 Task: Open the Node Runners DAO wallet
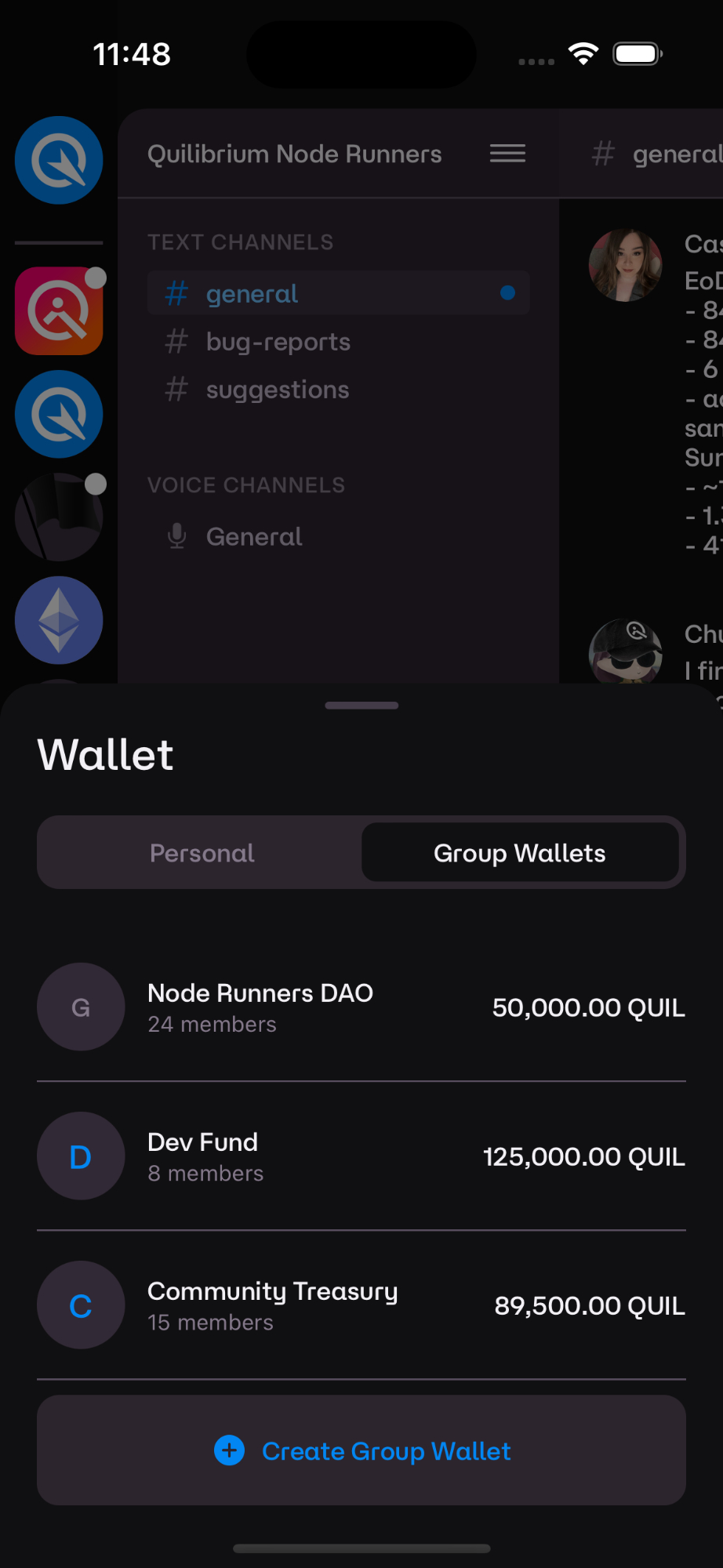pos(361,1007)
